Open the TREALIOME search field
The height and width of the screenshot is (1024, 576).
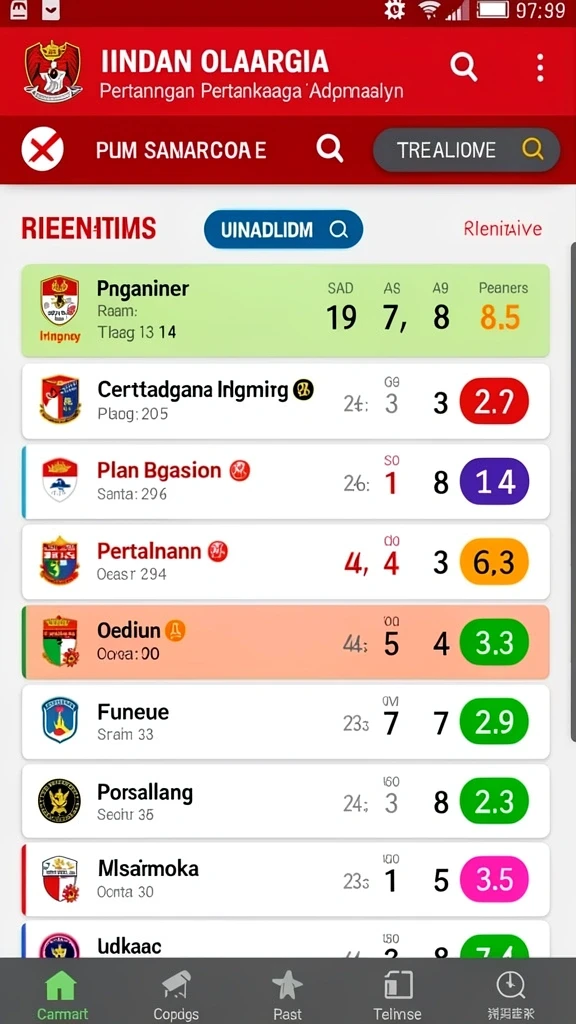(x=466, y=150)
